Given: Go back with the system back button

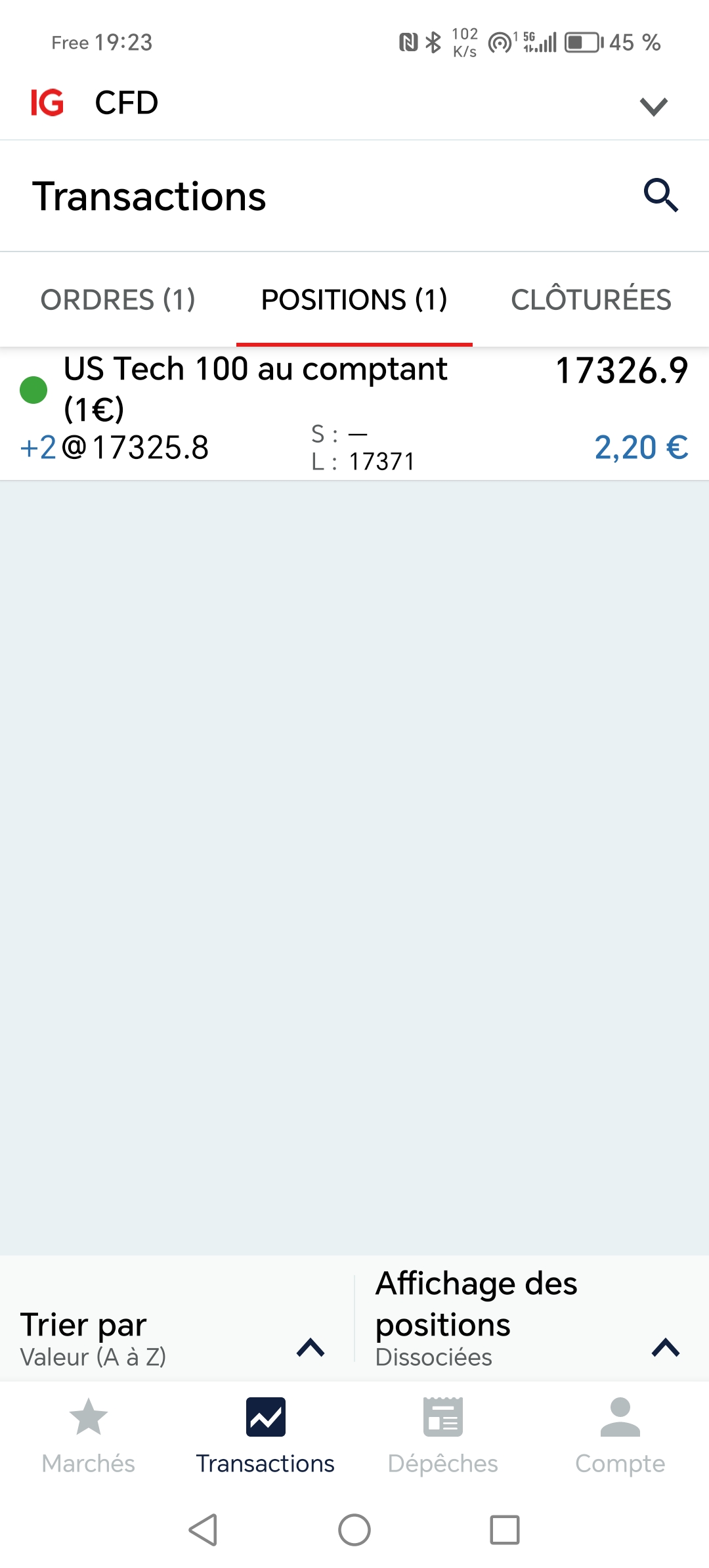Looking at the screenshot, I should [x=204, y=1530].
